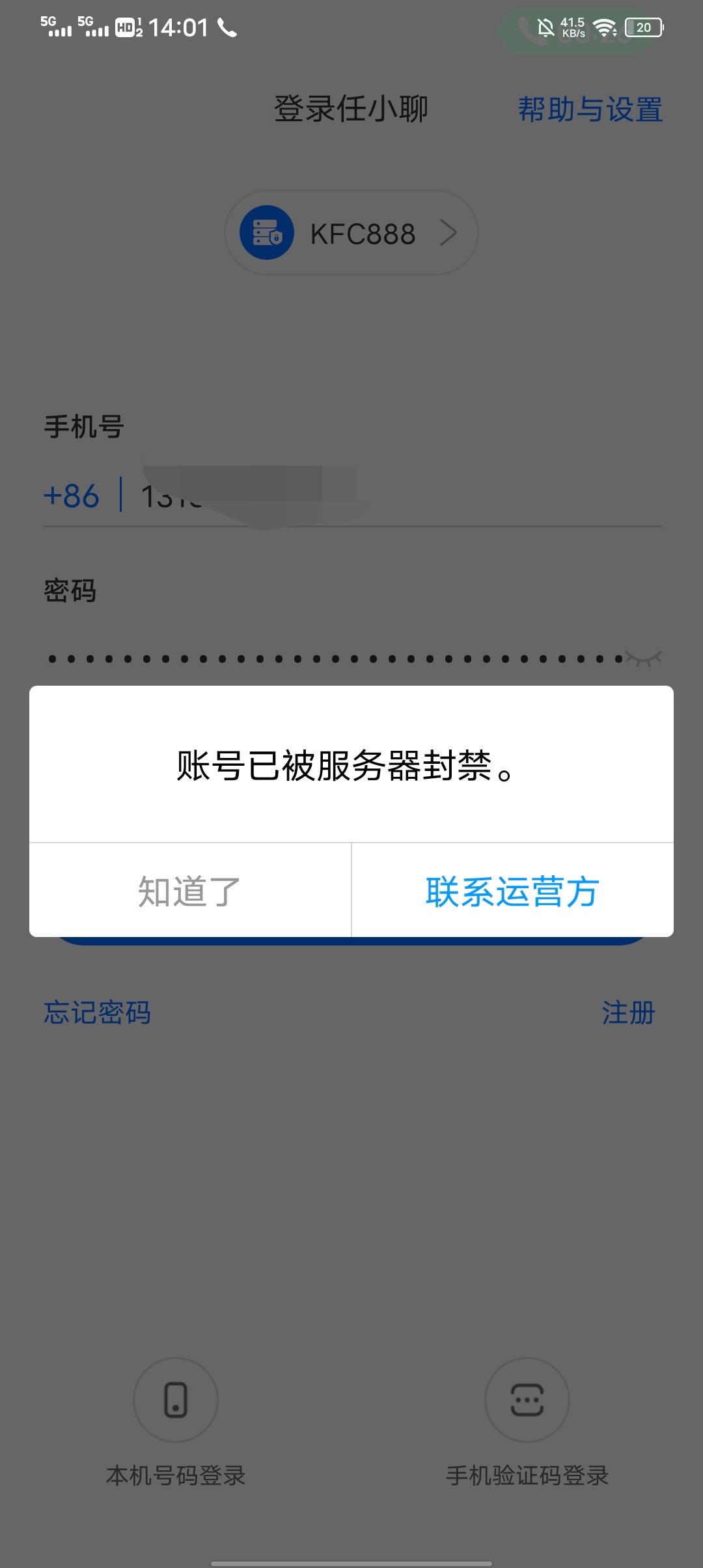This screenshot has height=1568, width=703.
Task: Dismiss the dialog with 知道了
Action: tap(189, 891)
